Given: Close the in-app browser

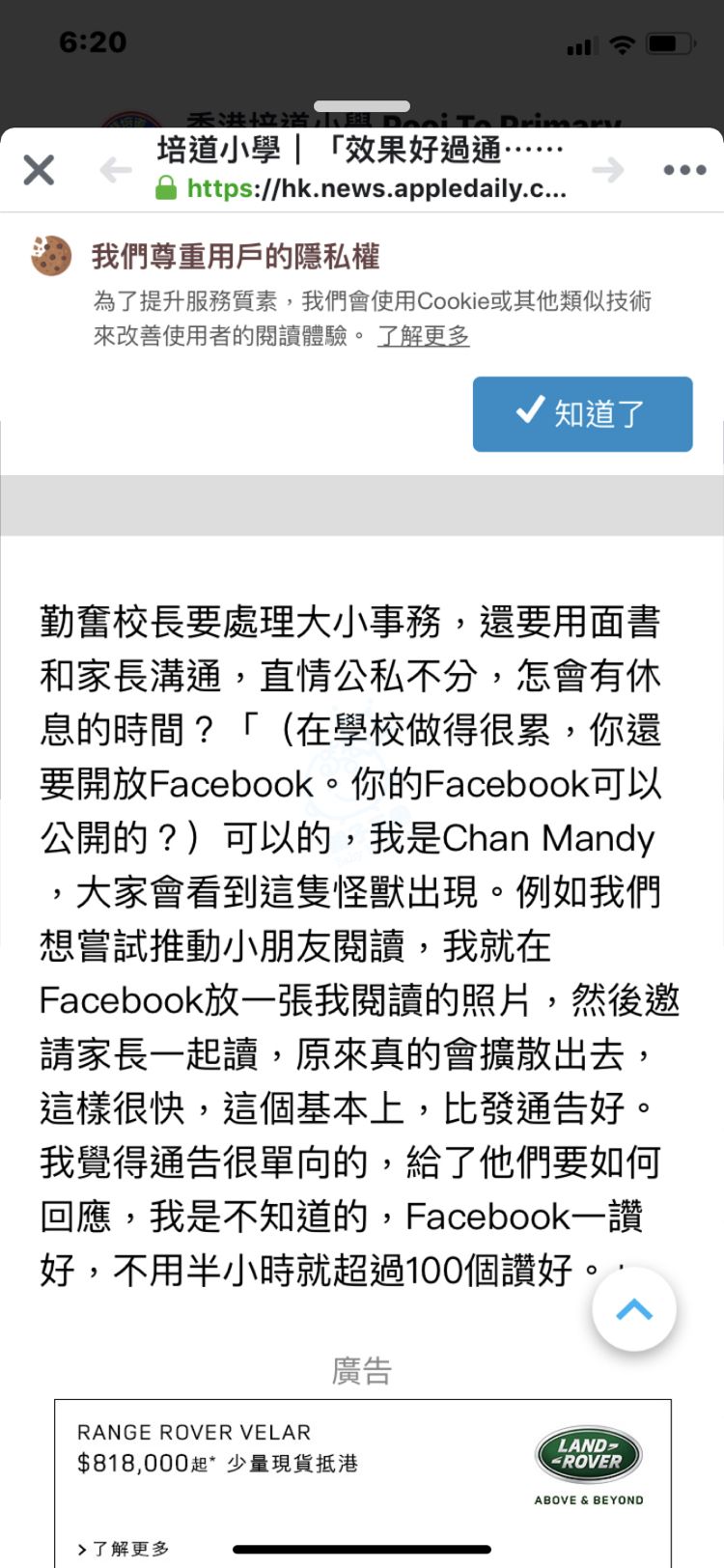Looking at the screenshot, I should [39, 170].
